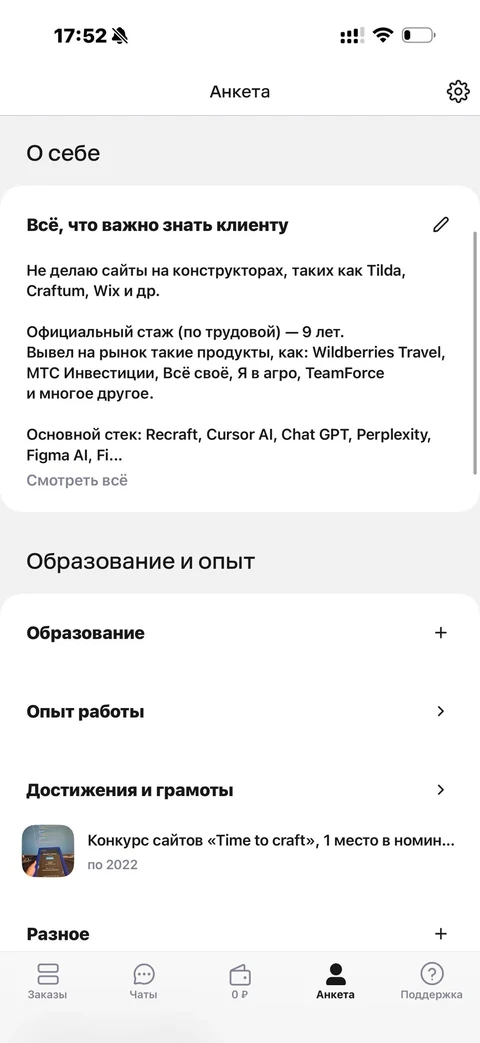
Task: Open the Time to craft contest achievement
Action: coord(240,850)
